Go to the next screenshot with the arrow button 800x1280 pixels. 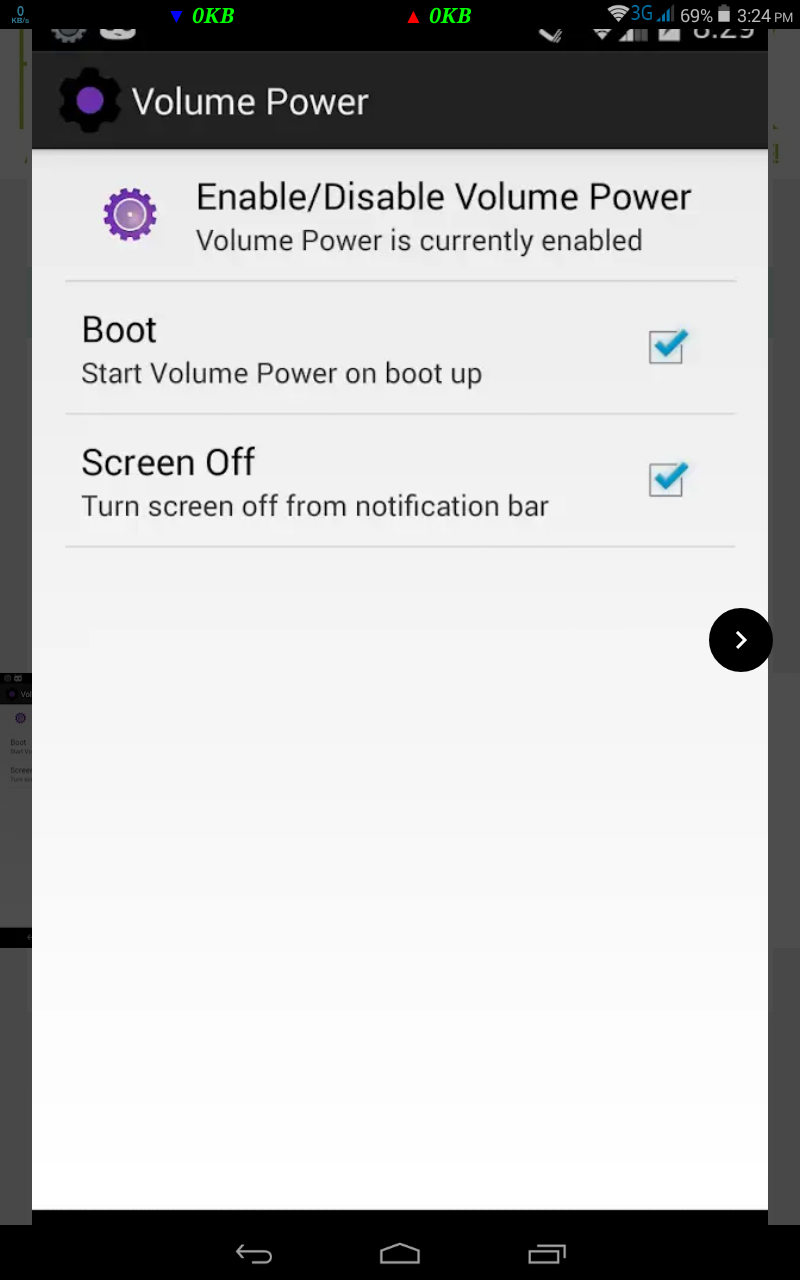740,640
